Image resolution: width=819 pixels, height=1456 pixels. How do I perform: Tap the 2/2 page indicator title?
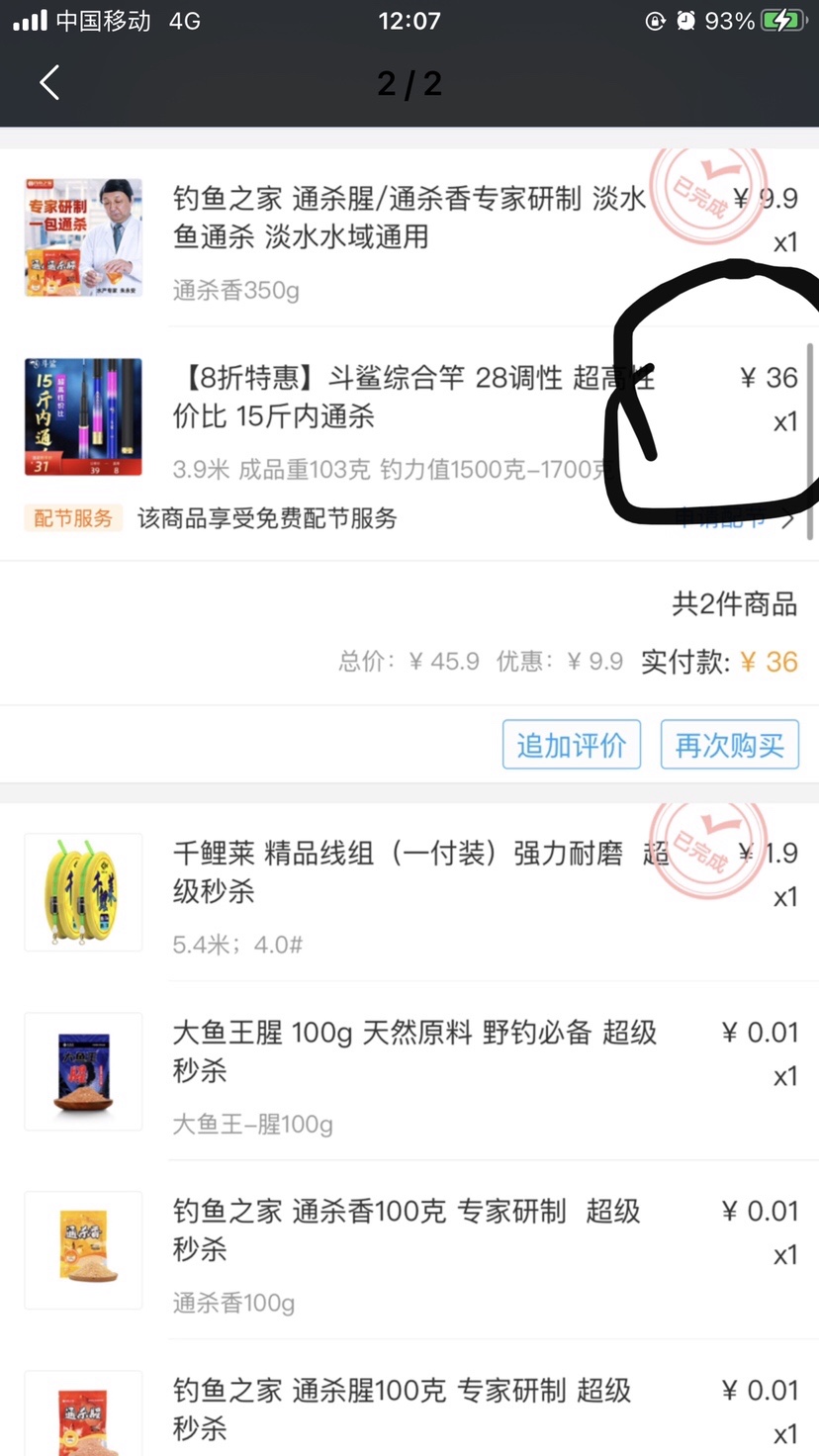click(409, 84)
